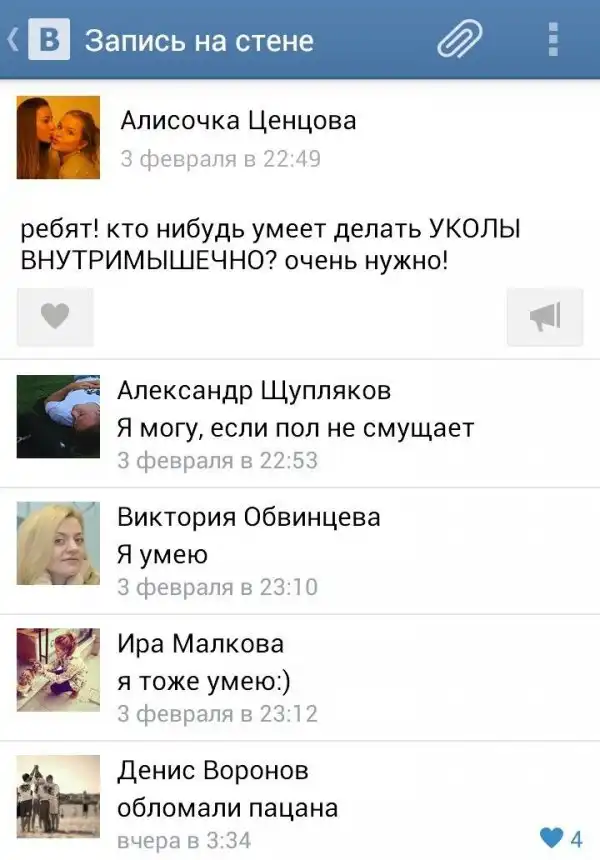Like Алисочка Ценцова's wall post
Image resolution: width=600 pixels, height=860 pixels.
pyautogui.click(x=56, y=317)
